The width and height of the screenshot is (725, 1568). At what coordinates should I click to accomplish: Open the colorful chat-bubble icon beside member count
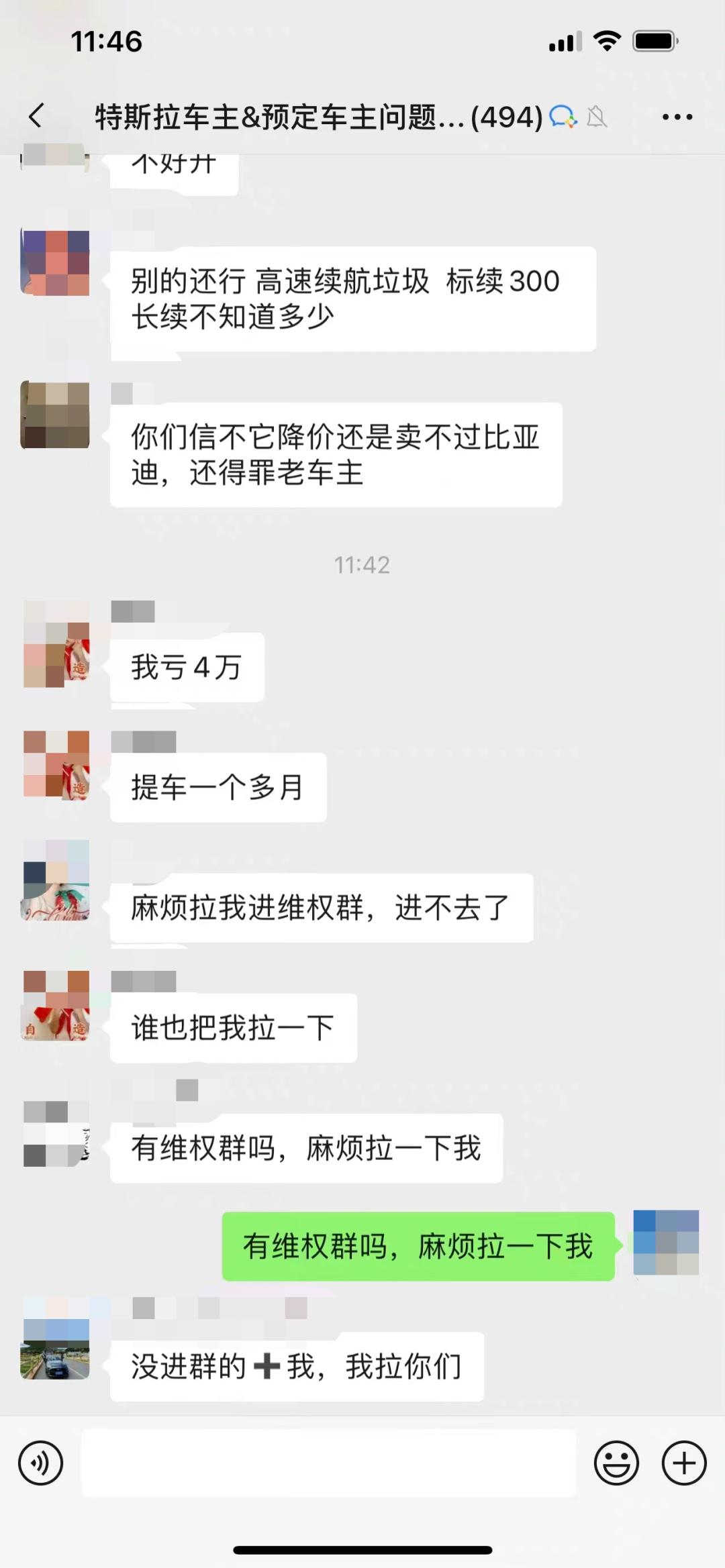(x=562, y=115)
